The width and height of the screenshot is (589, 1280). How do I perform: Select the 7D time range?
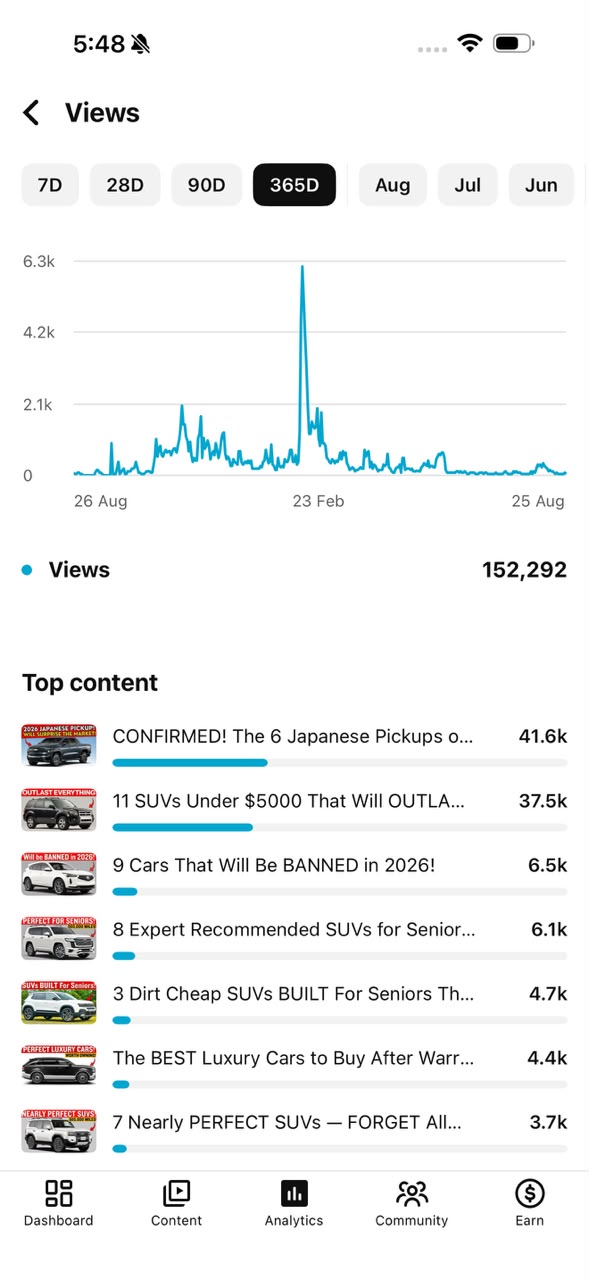click(50, 185)
